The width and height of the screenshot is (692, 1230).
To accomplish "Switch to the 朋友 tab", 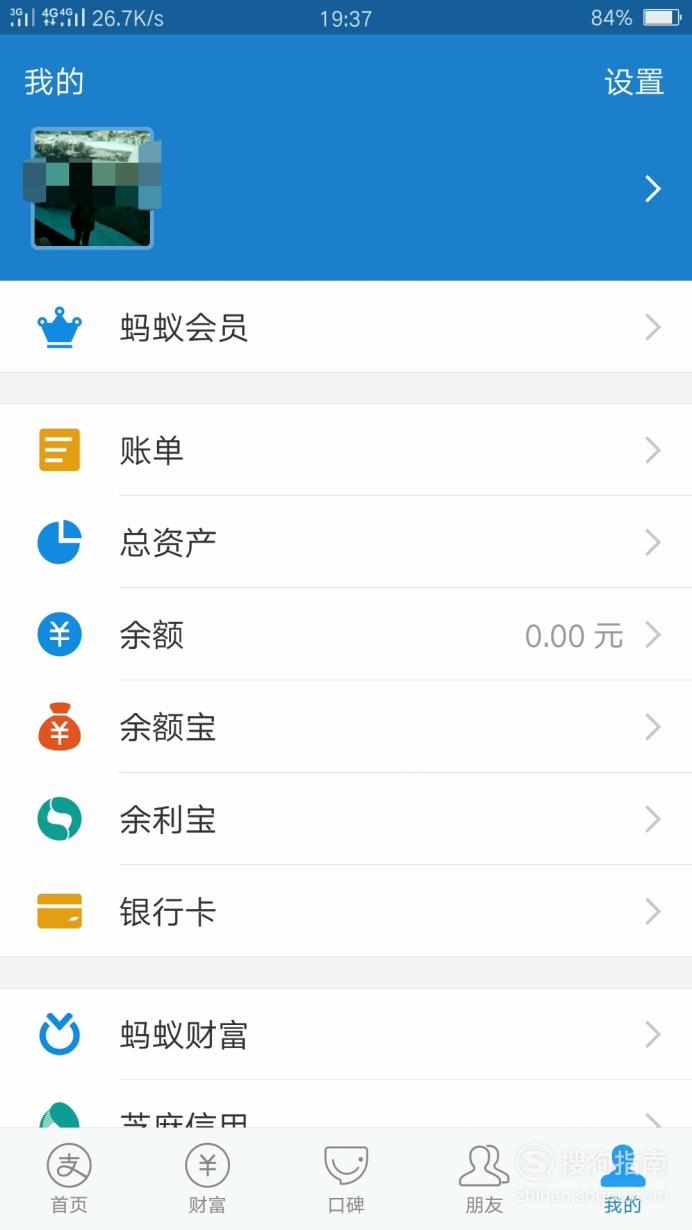I will (484, 1180).
